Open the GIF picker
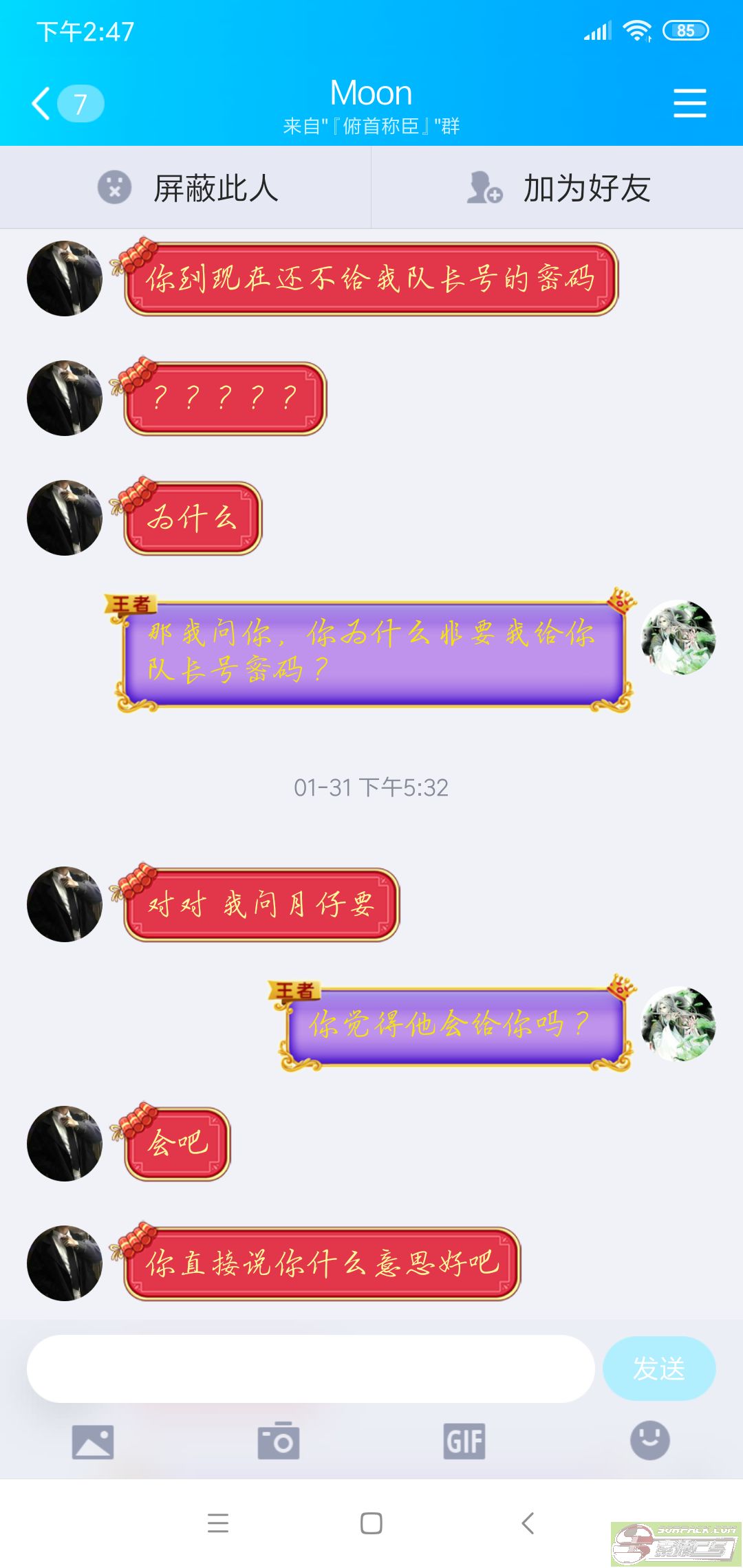Viewport: 743px width, 1568px height. point(464,1441)
